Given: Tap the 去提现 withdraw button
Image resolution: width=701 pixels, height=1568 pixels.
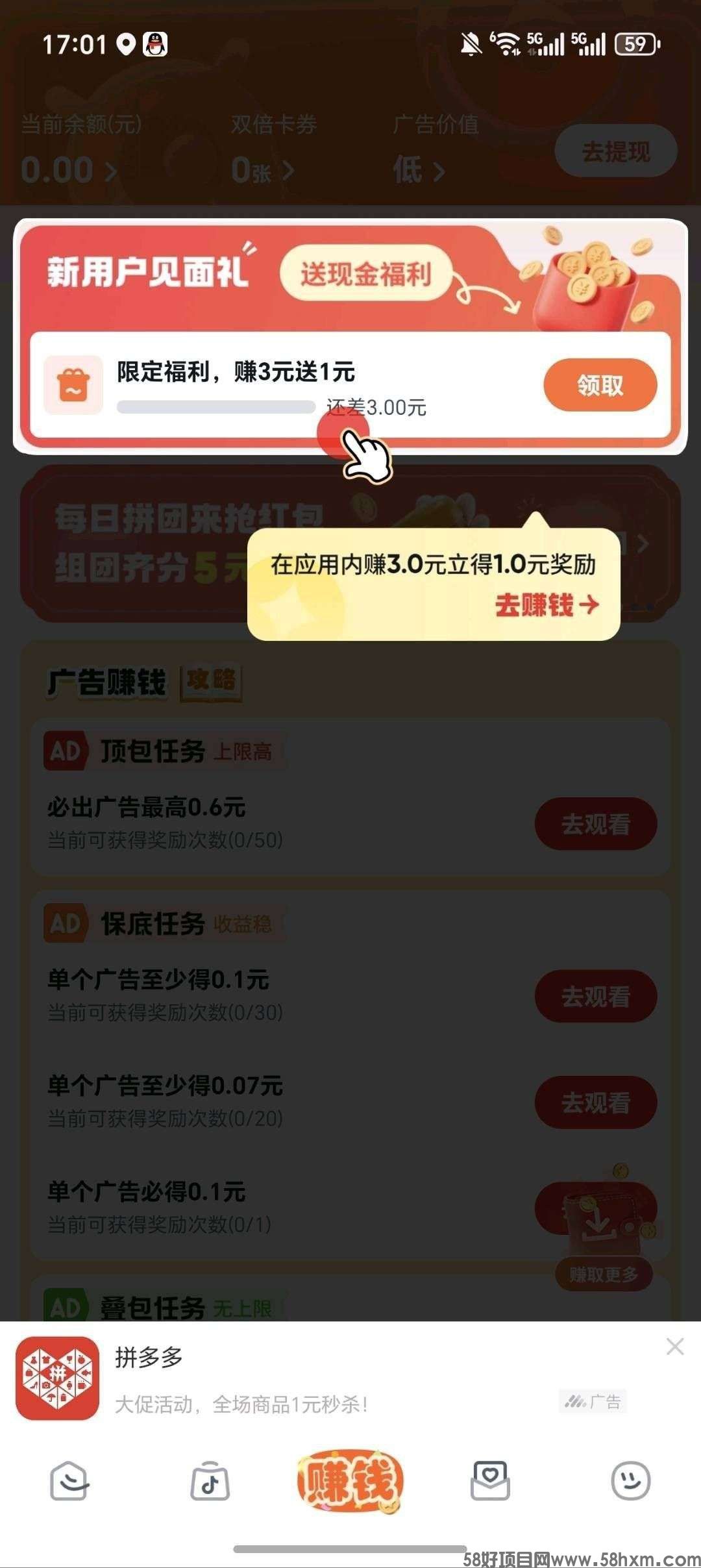Looking at the screenshot, I should (615, 151).
